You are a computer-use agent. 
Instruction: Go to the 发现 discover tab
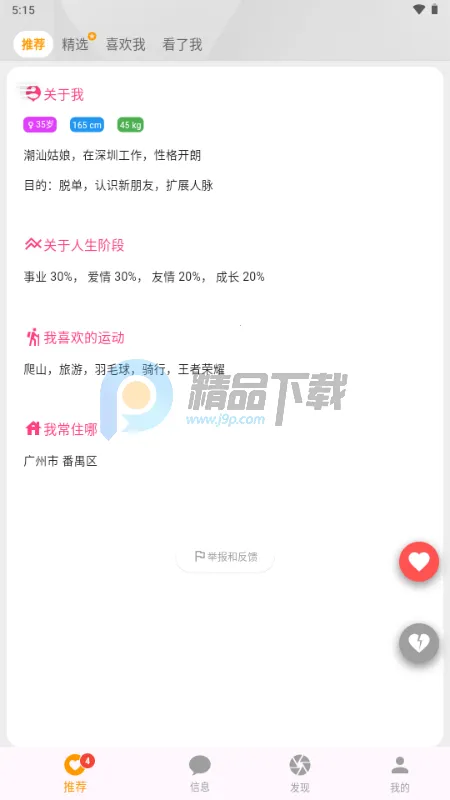[x=300, y=773]
